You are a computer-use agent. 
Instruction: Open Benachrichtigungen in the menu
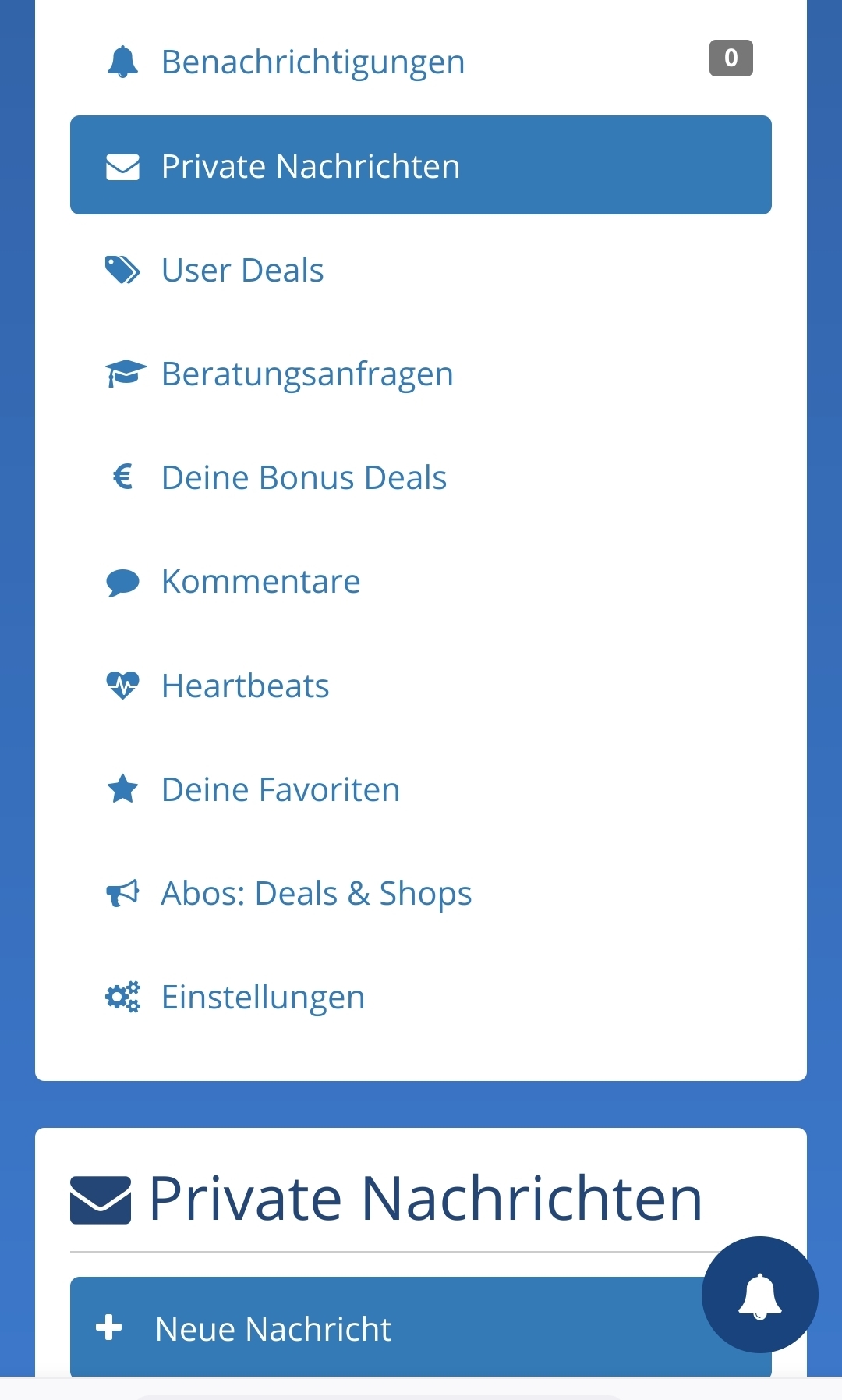pos(421,62)
